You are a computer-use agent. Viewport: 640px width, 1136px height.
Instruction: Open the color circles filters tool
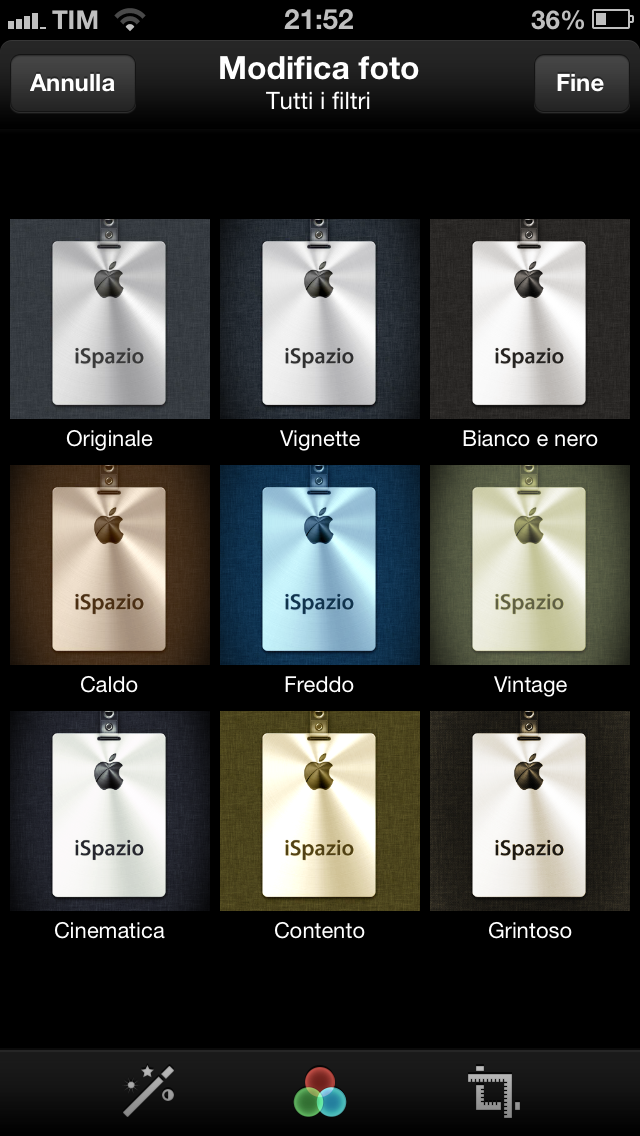click(320, 1091)
